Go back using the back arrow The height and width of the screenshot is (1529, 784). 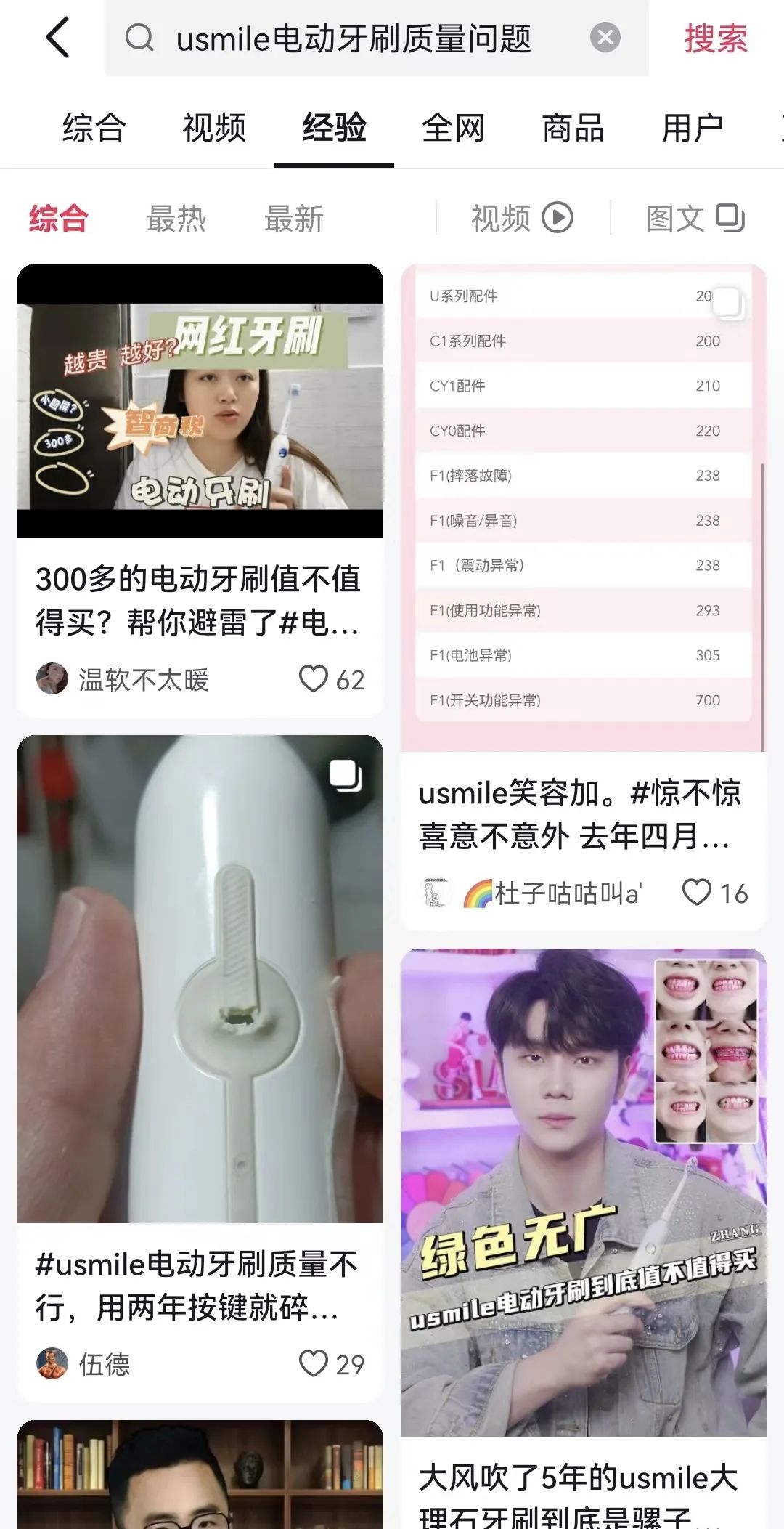pos(58,38)
